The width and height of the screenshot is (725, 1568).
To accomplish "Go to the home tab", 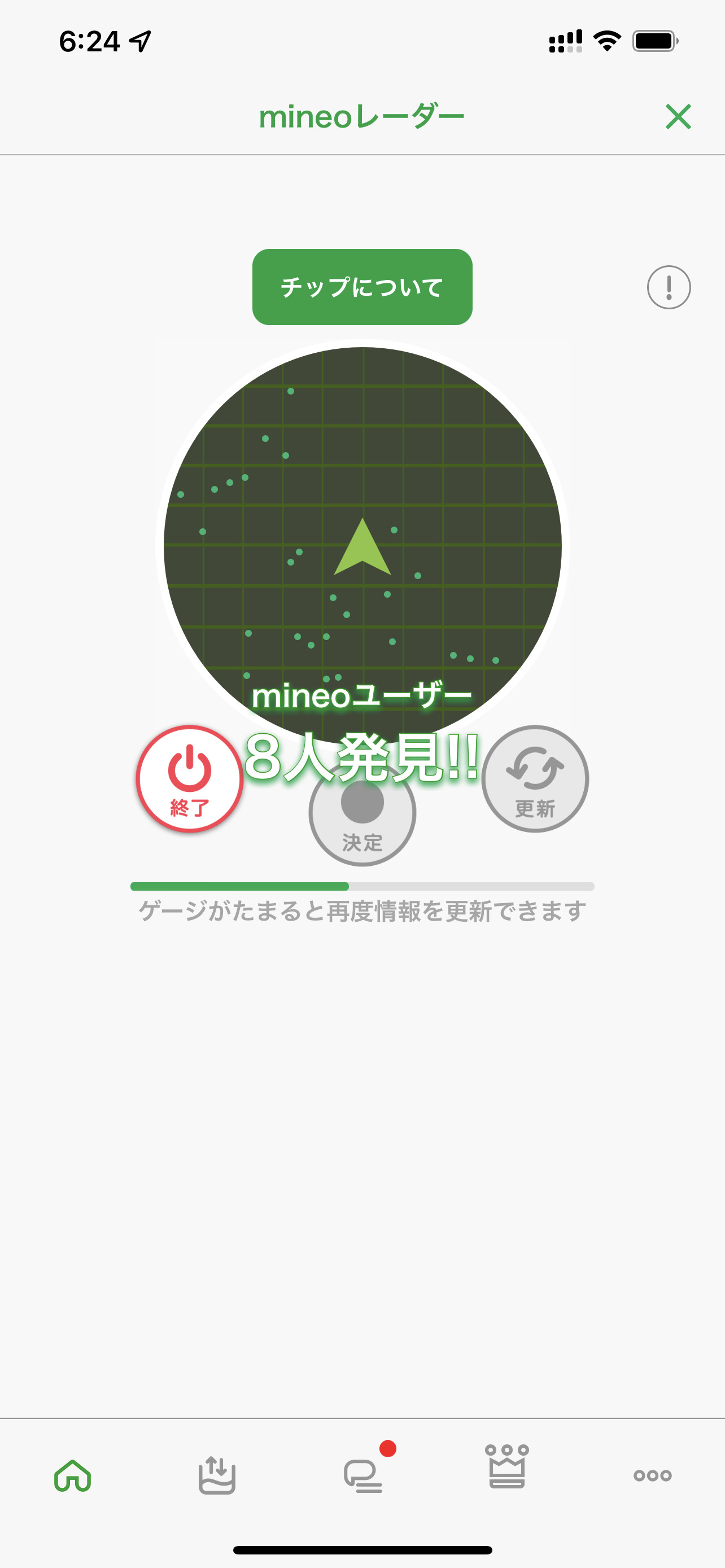I will [72, 1475].
